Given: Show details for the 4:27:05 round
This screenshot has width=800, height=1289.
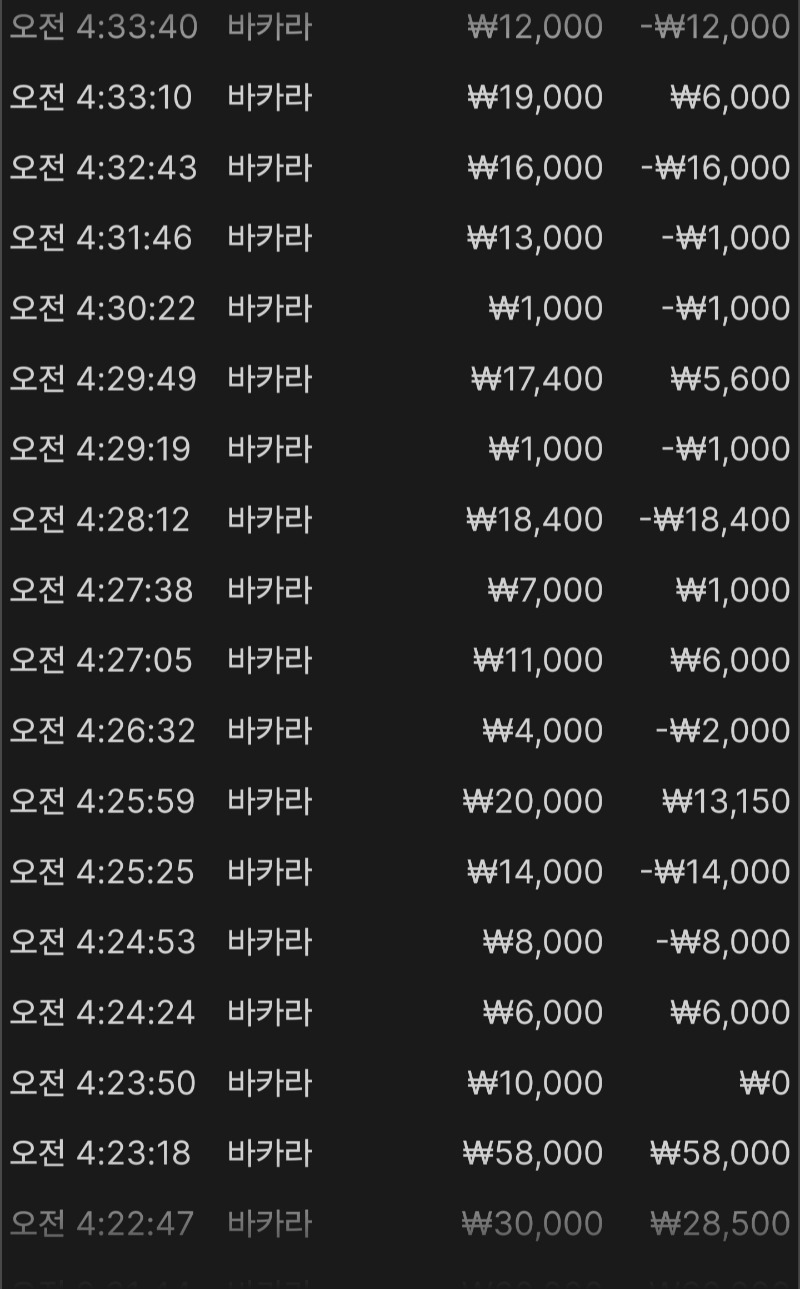Looking at the screenshot, I should (400, 660).
